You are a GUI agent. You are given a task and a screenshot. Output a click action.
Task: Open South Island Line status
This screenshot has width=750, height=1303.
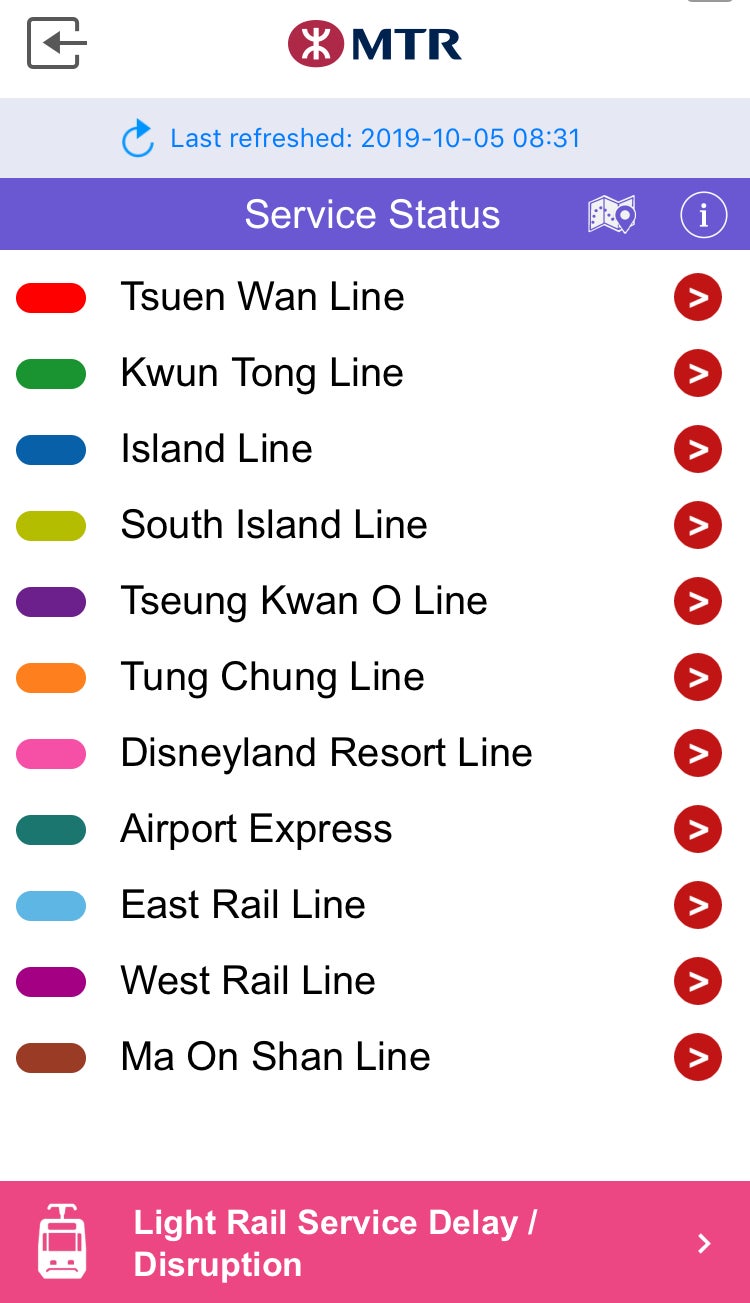coord(375,525)
